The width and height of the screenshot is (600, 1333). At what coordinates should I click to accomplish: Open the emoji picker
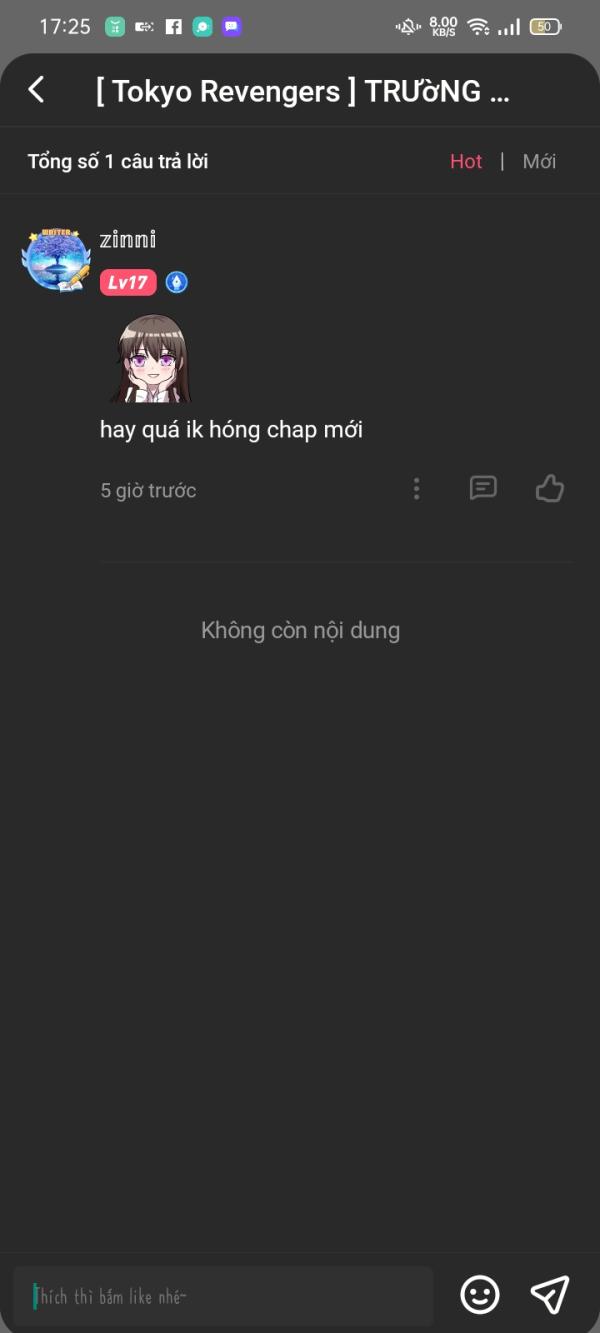(480, 1295)
